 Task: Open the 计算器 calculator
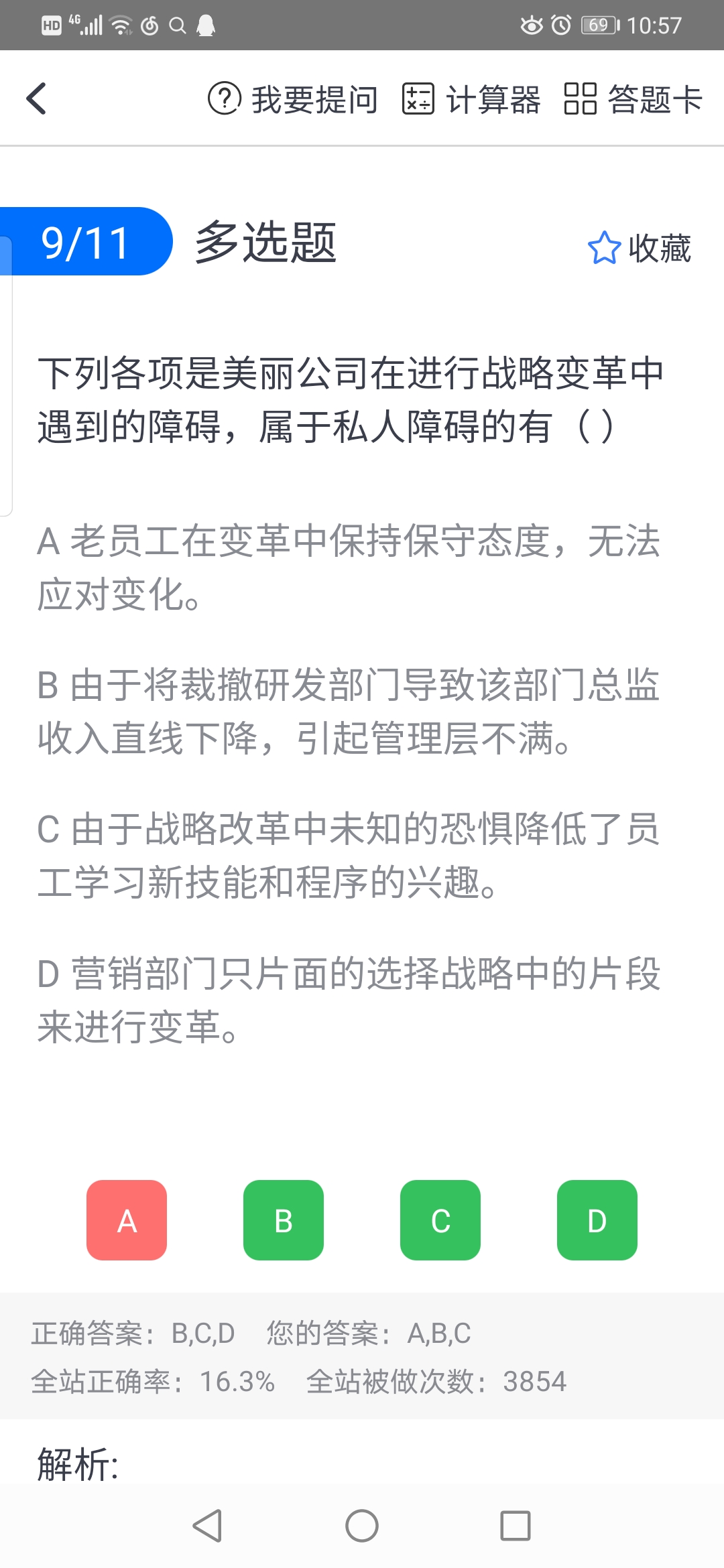point(471,99)
